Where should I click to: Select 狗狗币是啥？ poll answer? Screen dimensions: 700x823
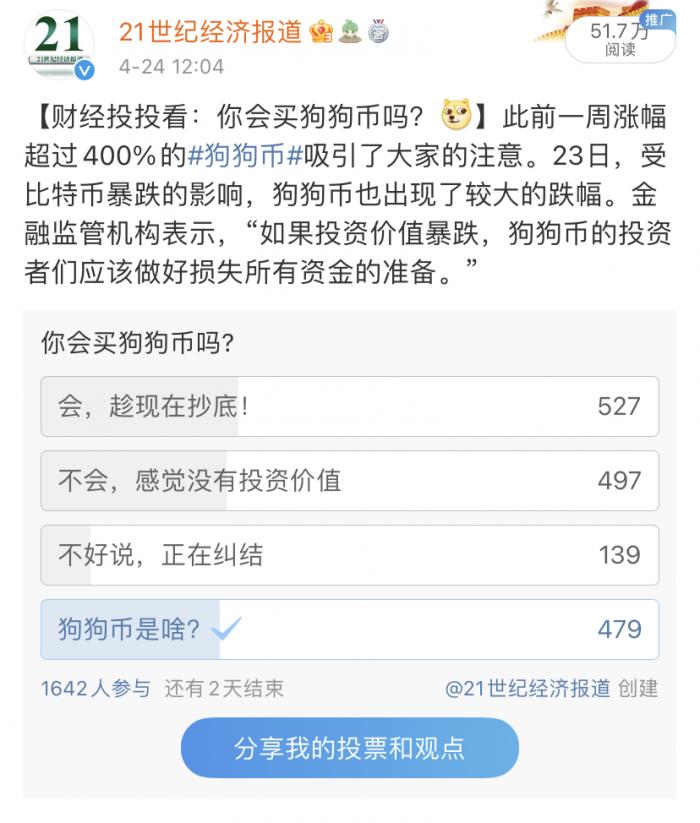click(349, 629)
